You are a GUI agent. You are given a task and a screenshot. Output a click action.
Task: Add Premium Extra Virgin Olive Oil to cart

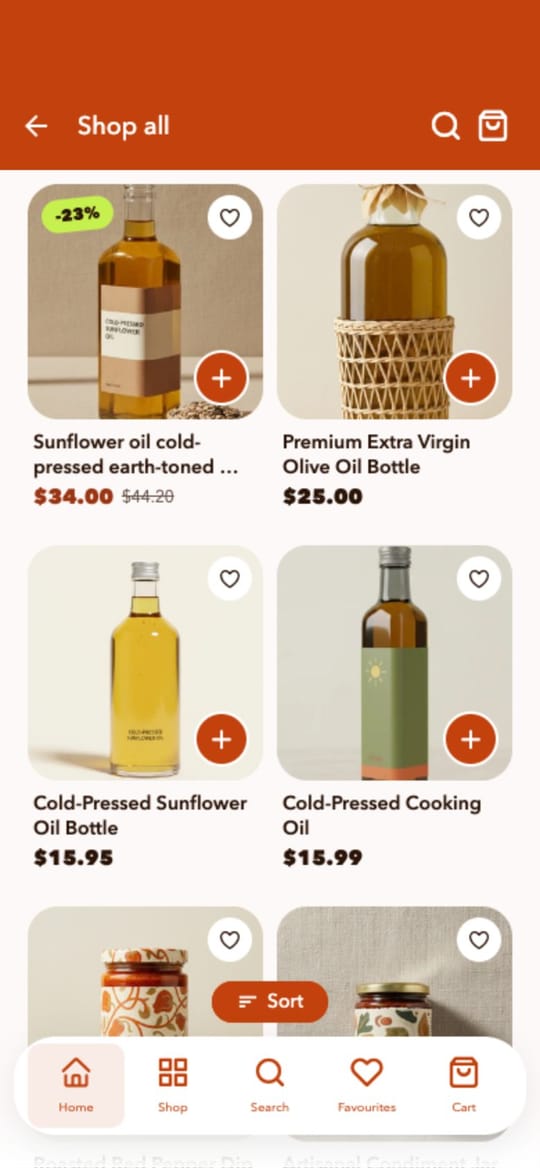(x=471, y=378)
